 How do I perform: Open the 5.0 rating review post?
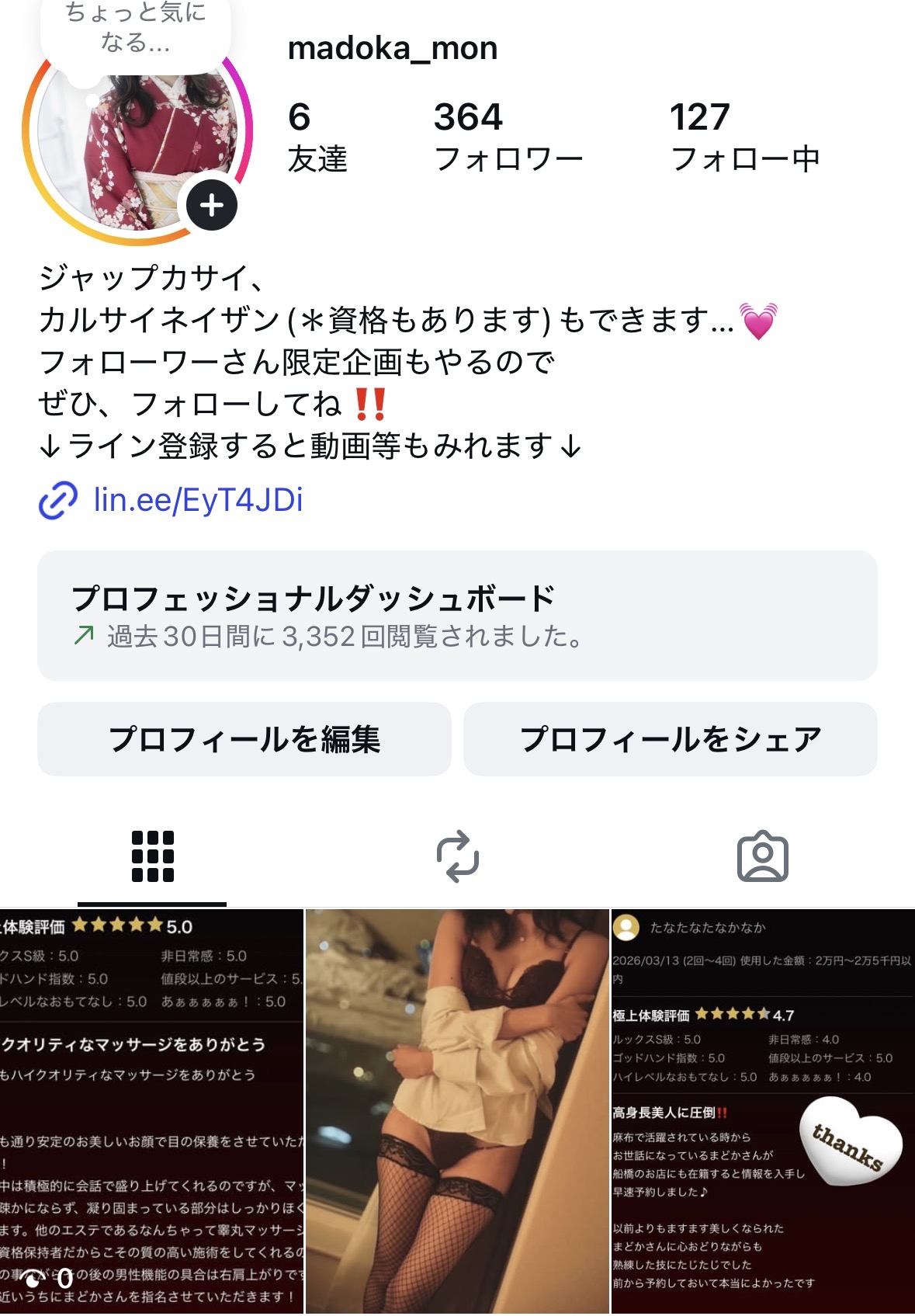(x=151, y=1110)
